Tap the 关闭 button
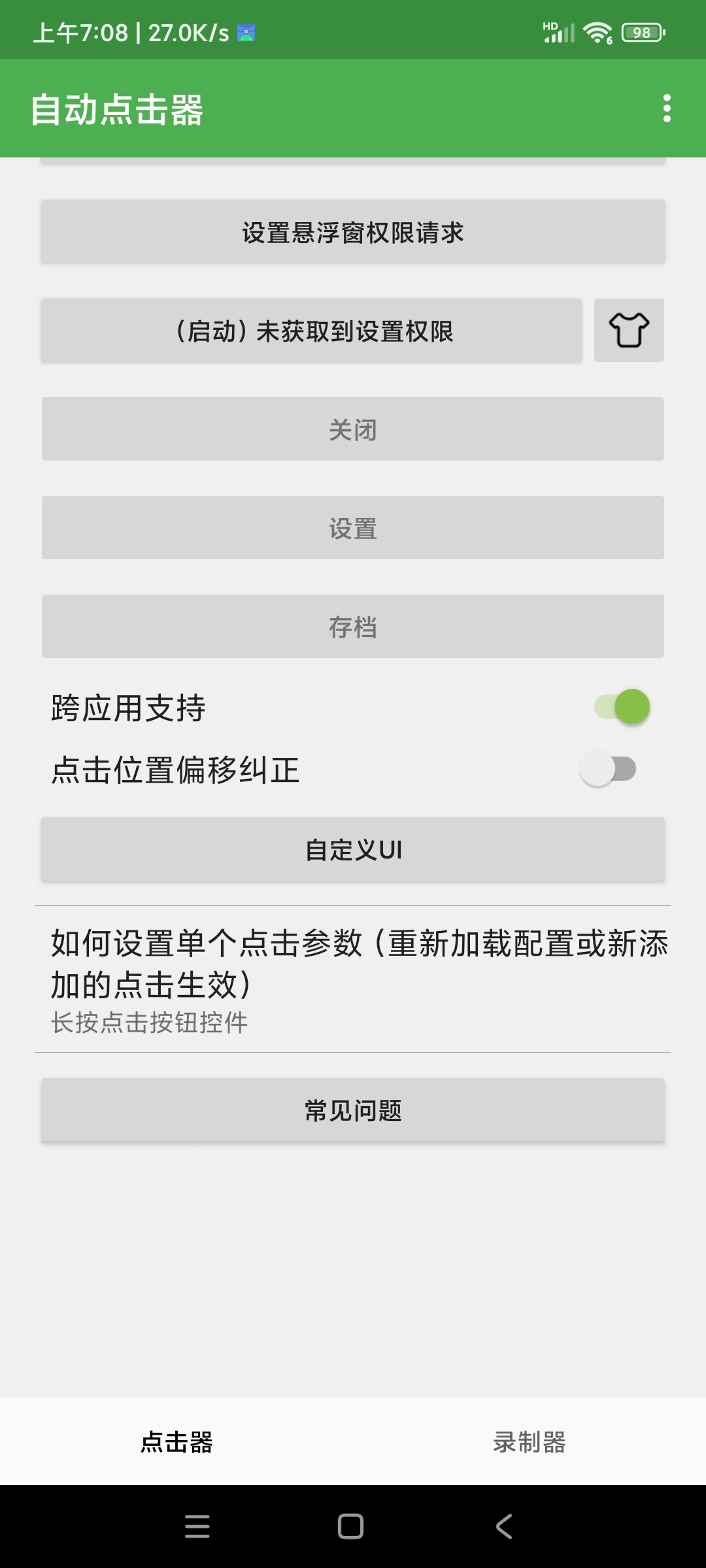Viewport: 706px width, 1568px height. pyautogui.click(x=353, y=429)
